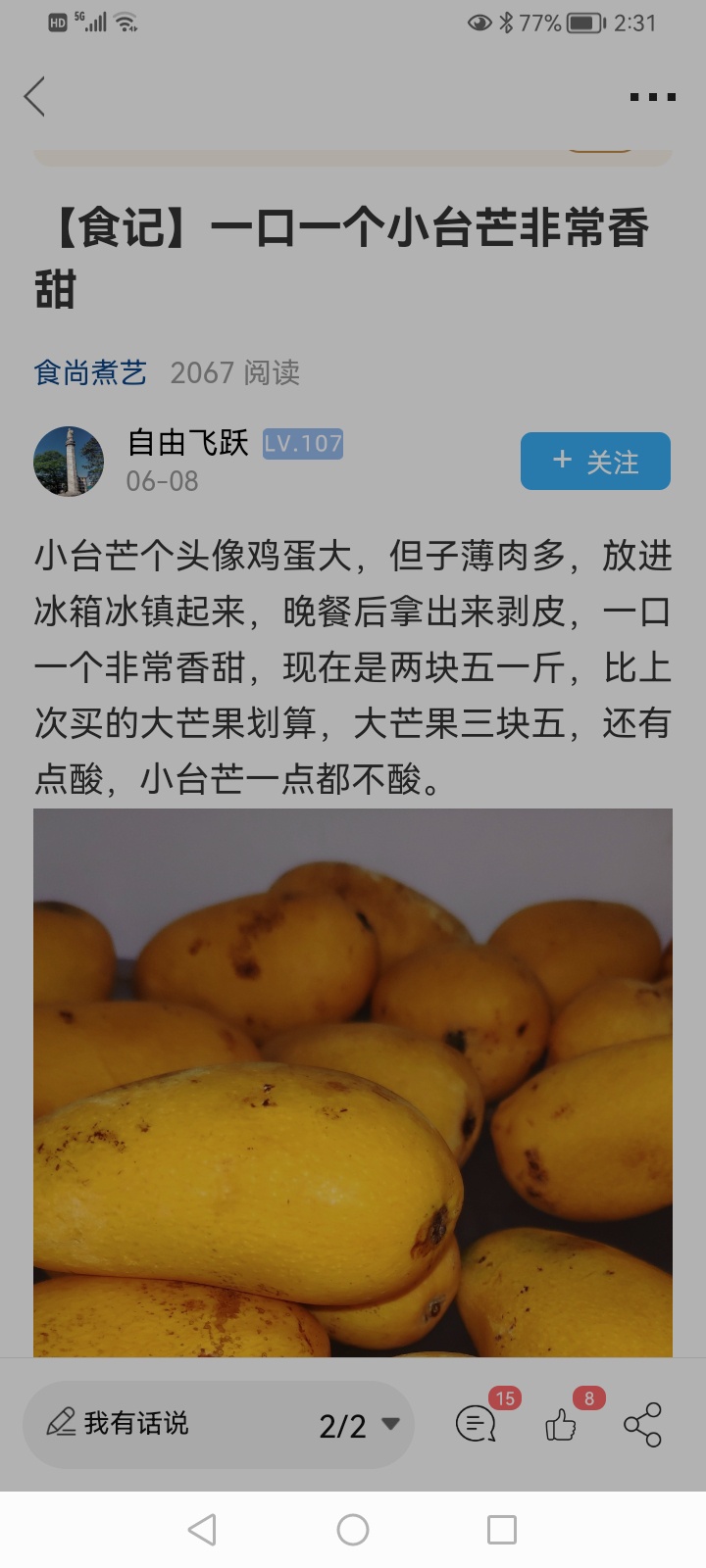Share this post
The image size is (706, 1568).
click(642, 1424)
